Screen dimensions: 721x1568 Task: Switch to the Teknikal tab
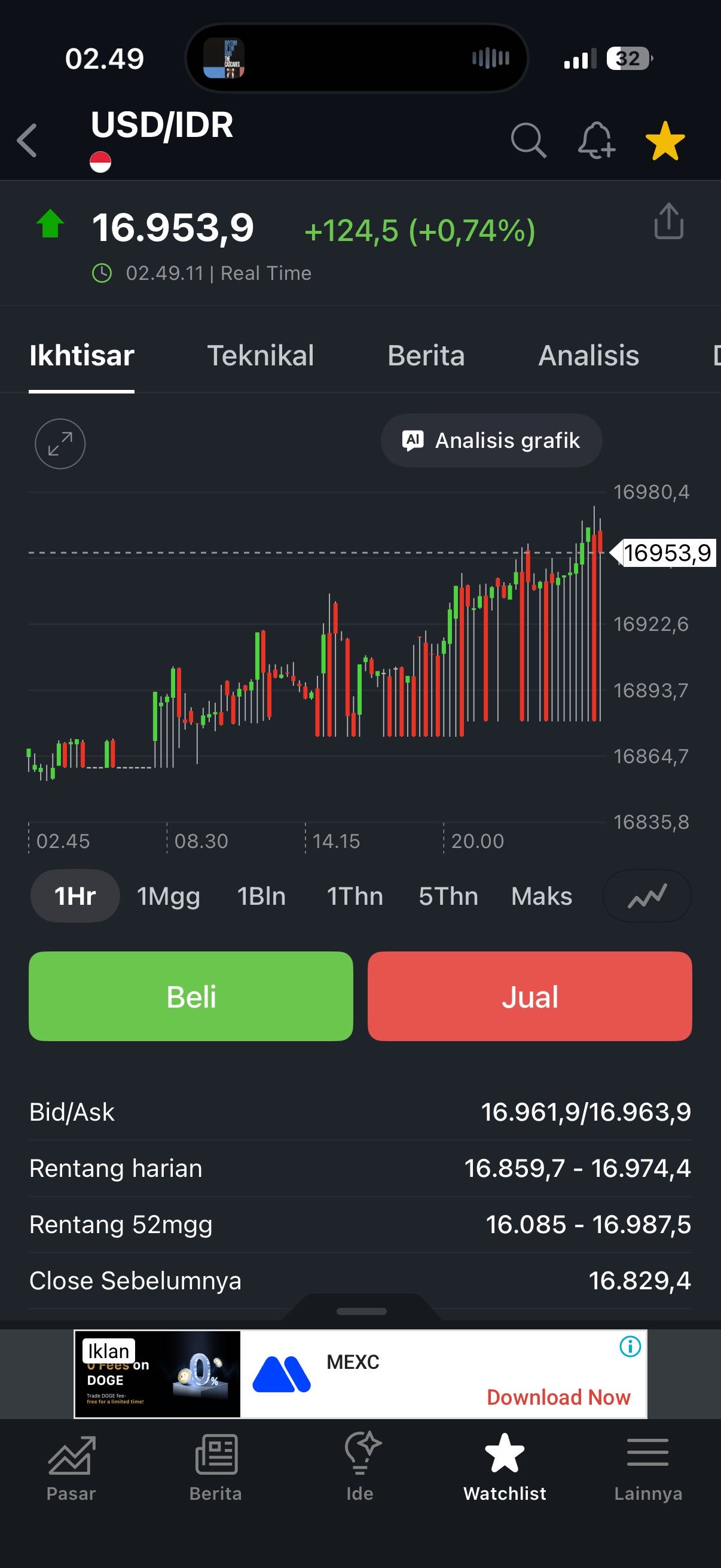coord(261,355)
